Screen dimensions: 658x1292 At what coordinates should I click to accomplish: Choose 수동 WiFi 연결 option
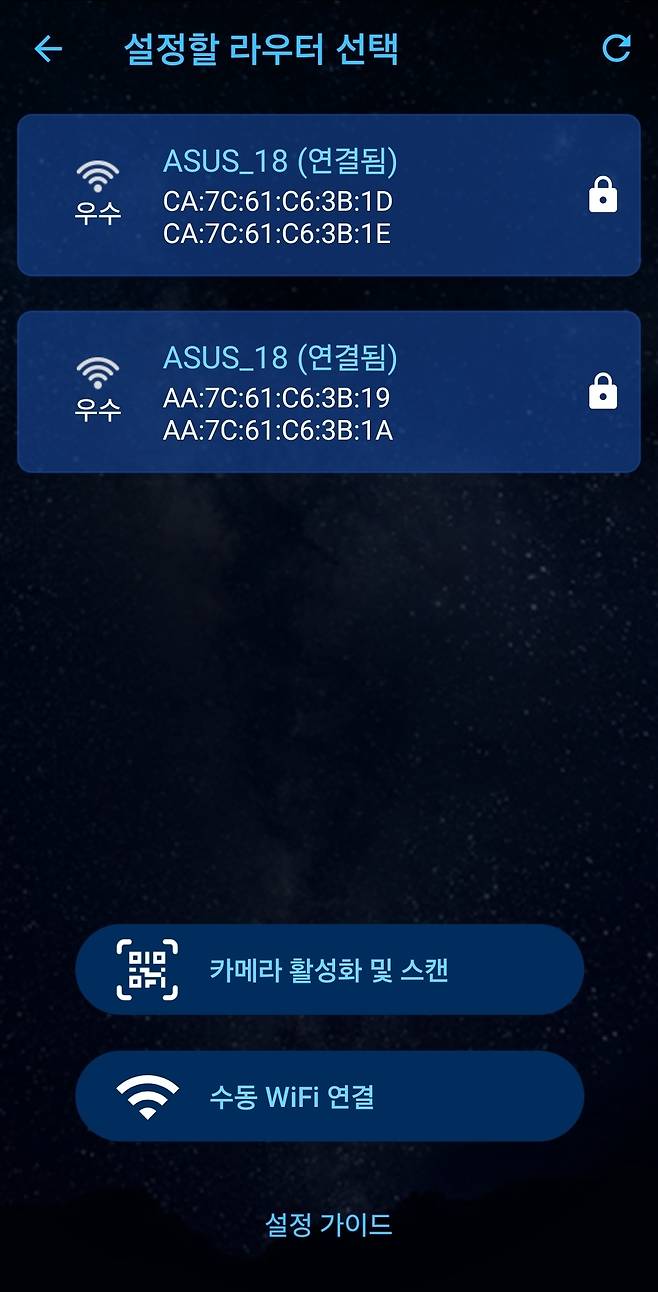click(x=329, y=1096)
